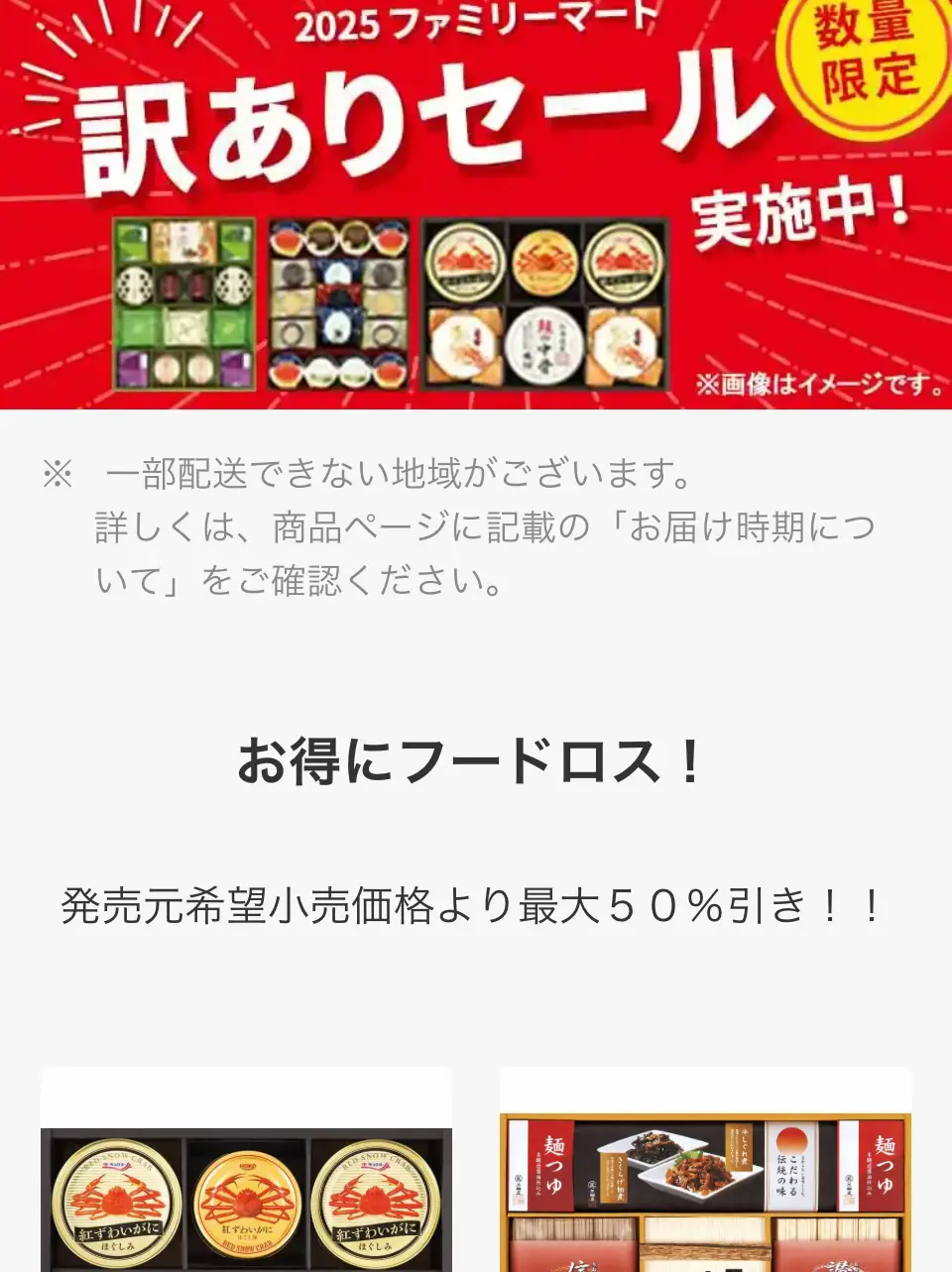Open the 紅ずわいがに canned crab product card

click(x=246, y=1190)
